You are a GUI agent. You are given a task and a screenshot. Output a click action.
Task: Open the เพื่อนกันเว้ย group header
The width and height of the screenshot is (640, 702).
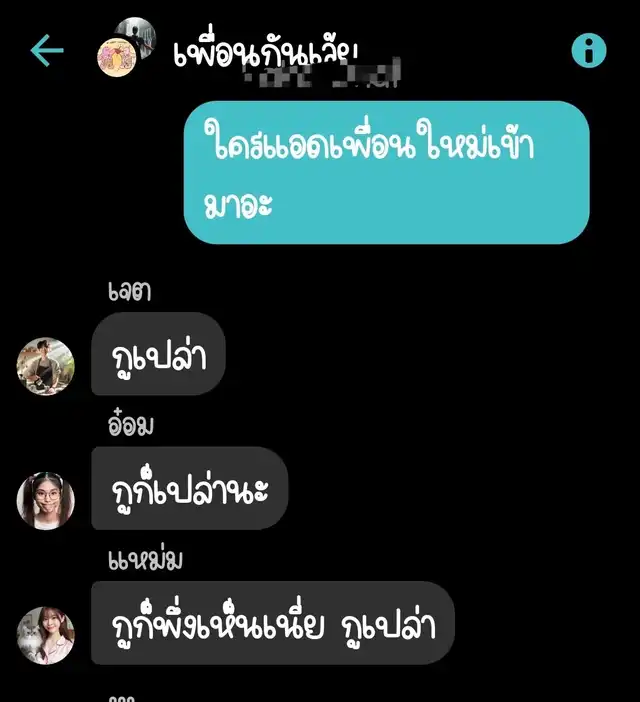pos(265,50)
